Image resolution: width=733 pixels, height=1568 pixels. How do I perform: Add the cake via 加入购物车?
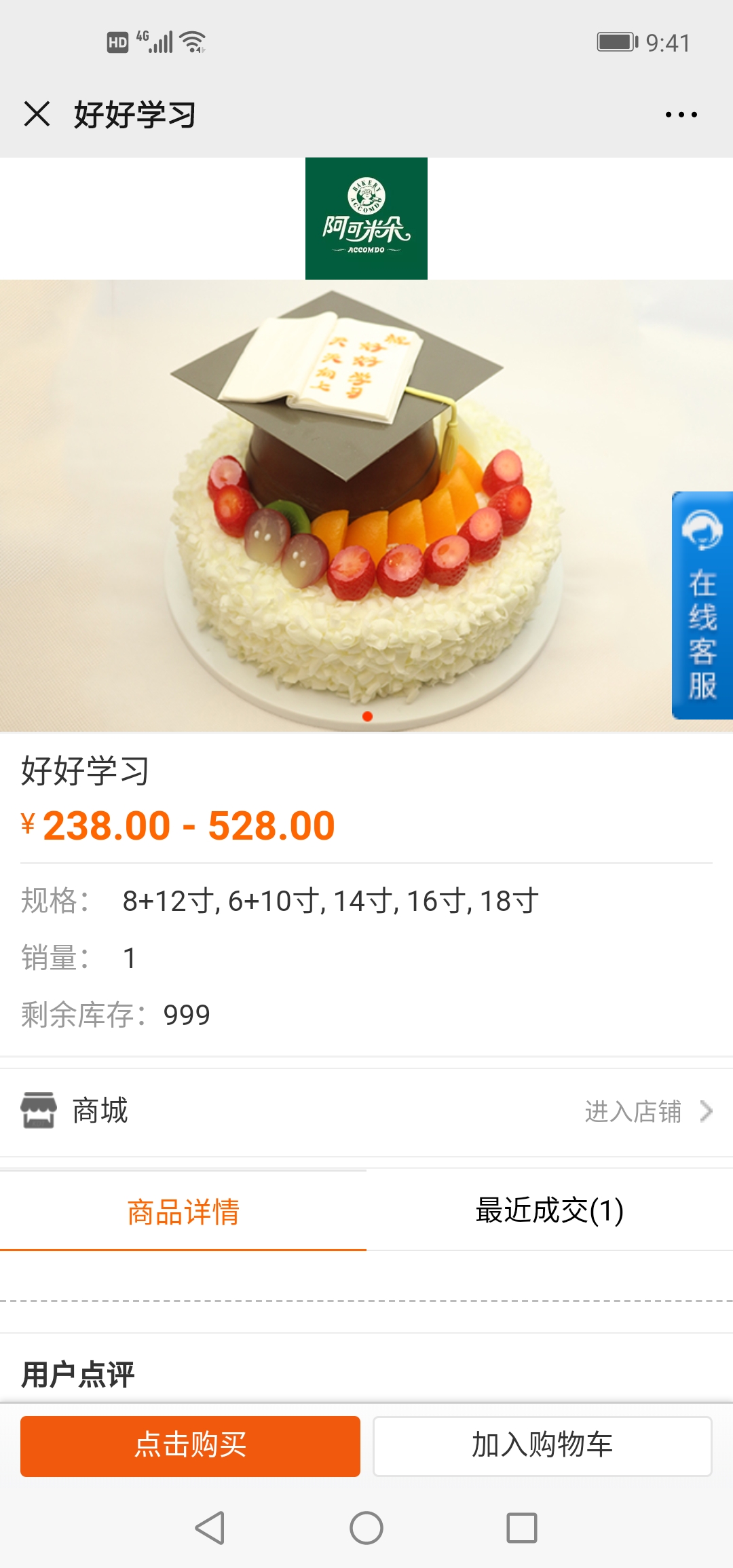pyautogui.click(x=542, y=1445)
